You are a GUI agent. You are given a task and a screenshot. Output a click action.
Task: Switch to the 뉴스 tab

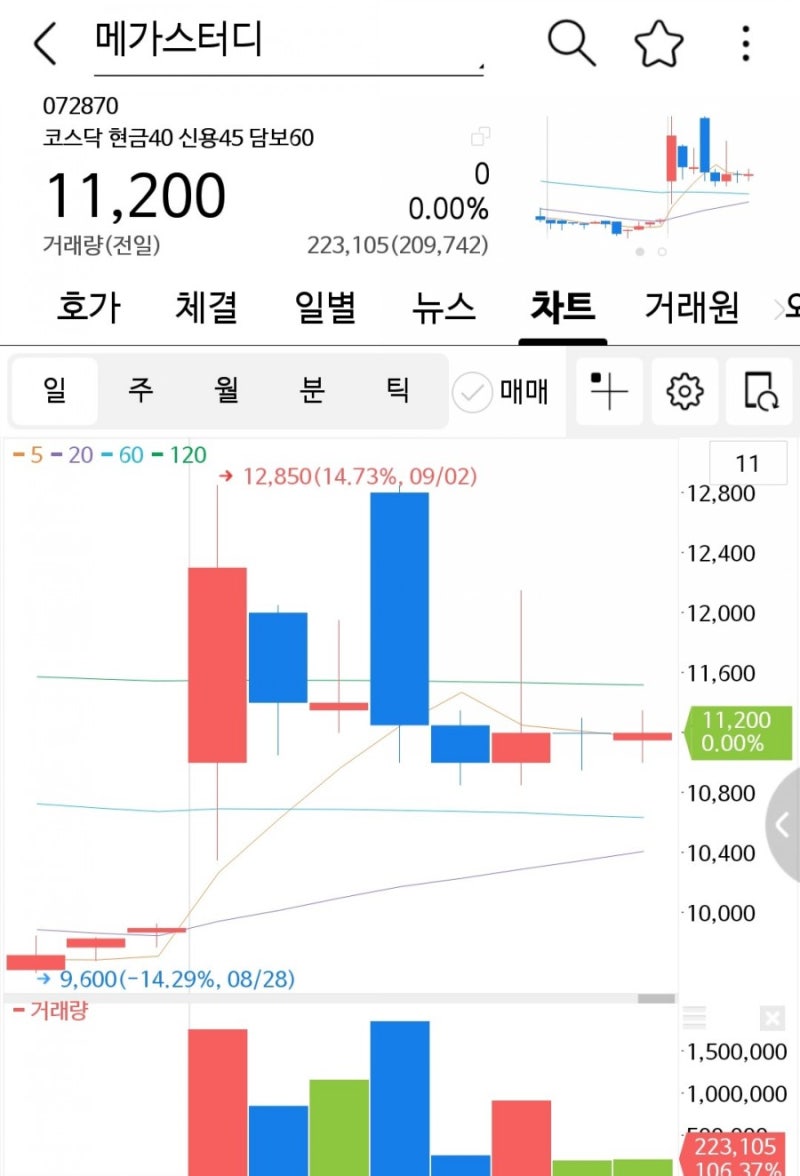[444, 309]
